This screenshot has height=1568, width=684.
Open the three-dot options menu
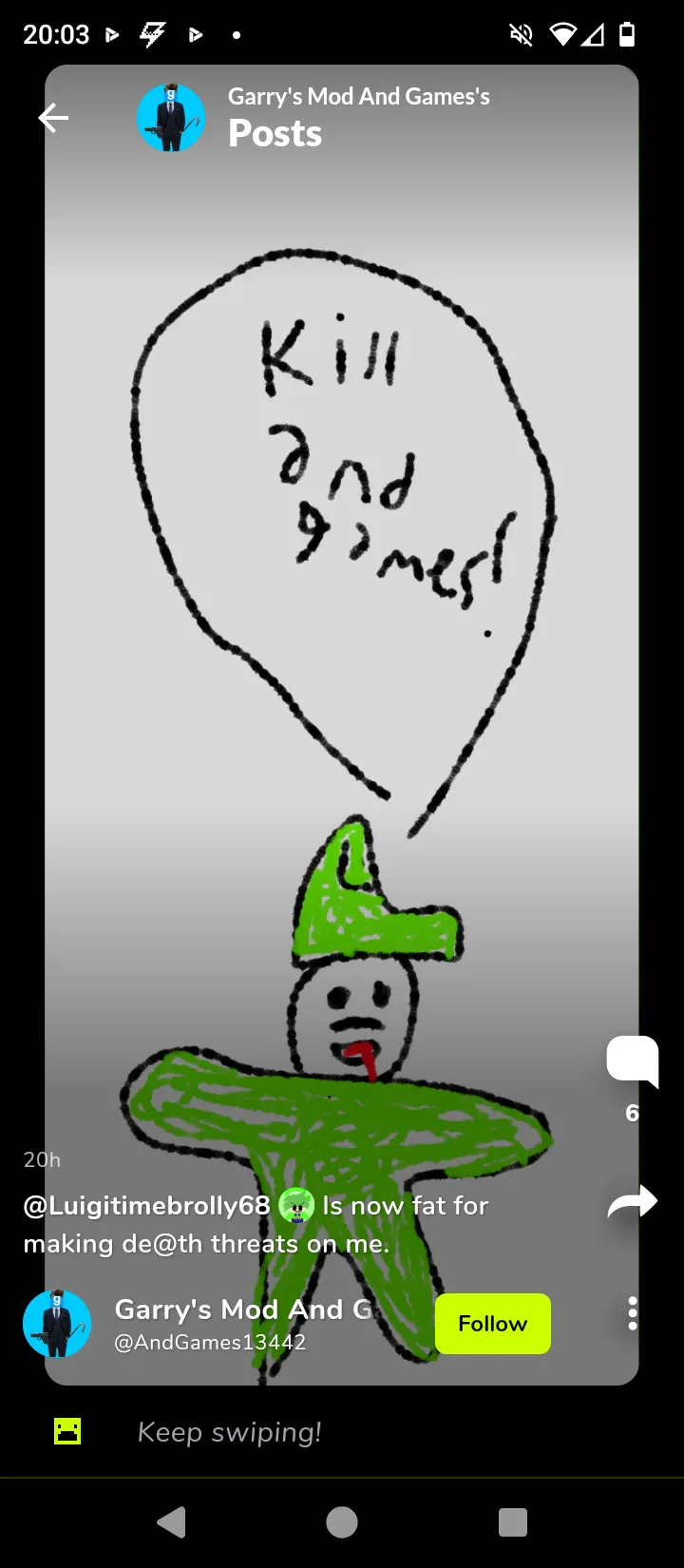633,1313
